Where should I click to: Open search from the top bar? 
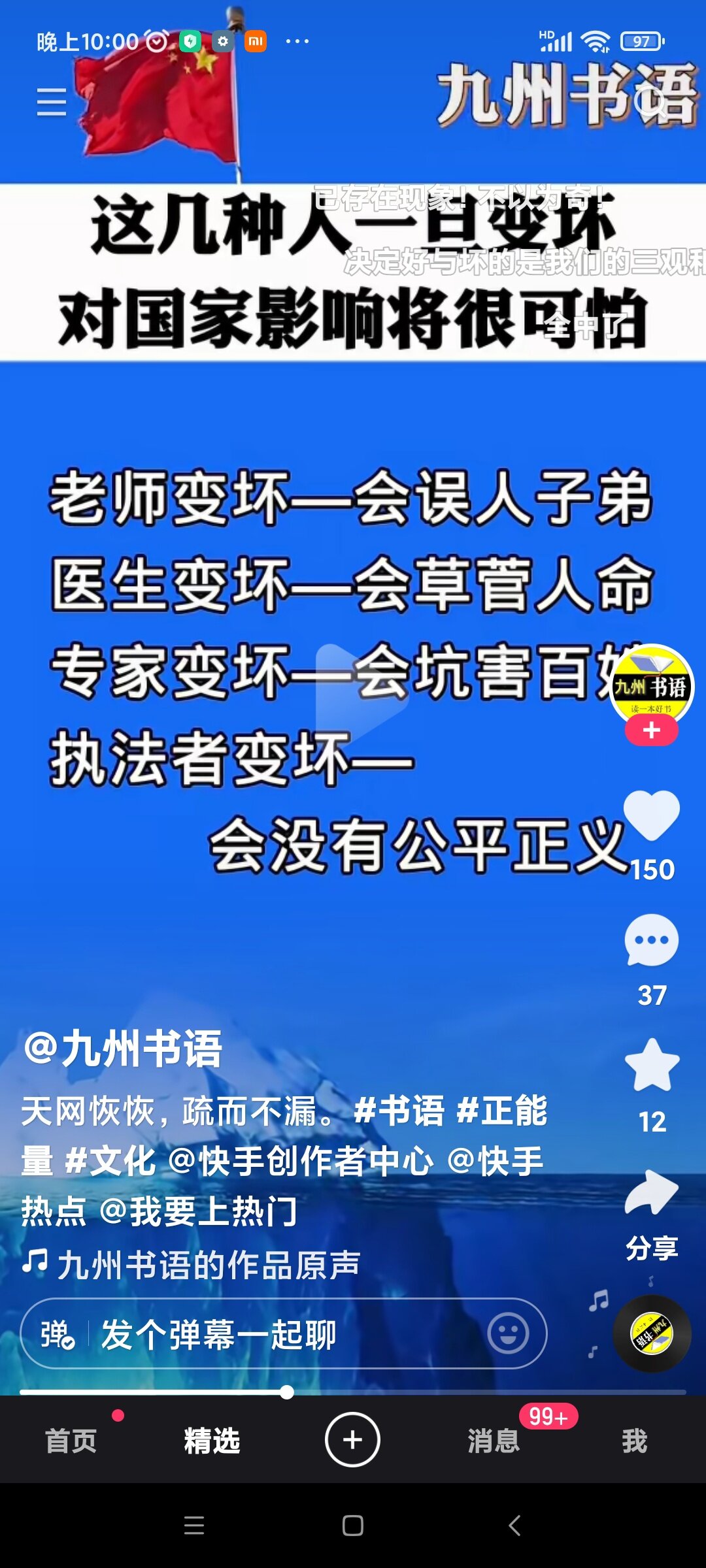pyautogui.click(x=650, y=102)
